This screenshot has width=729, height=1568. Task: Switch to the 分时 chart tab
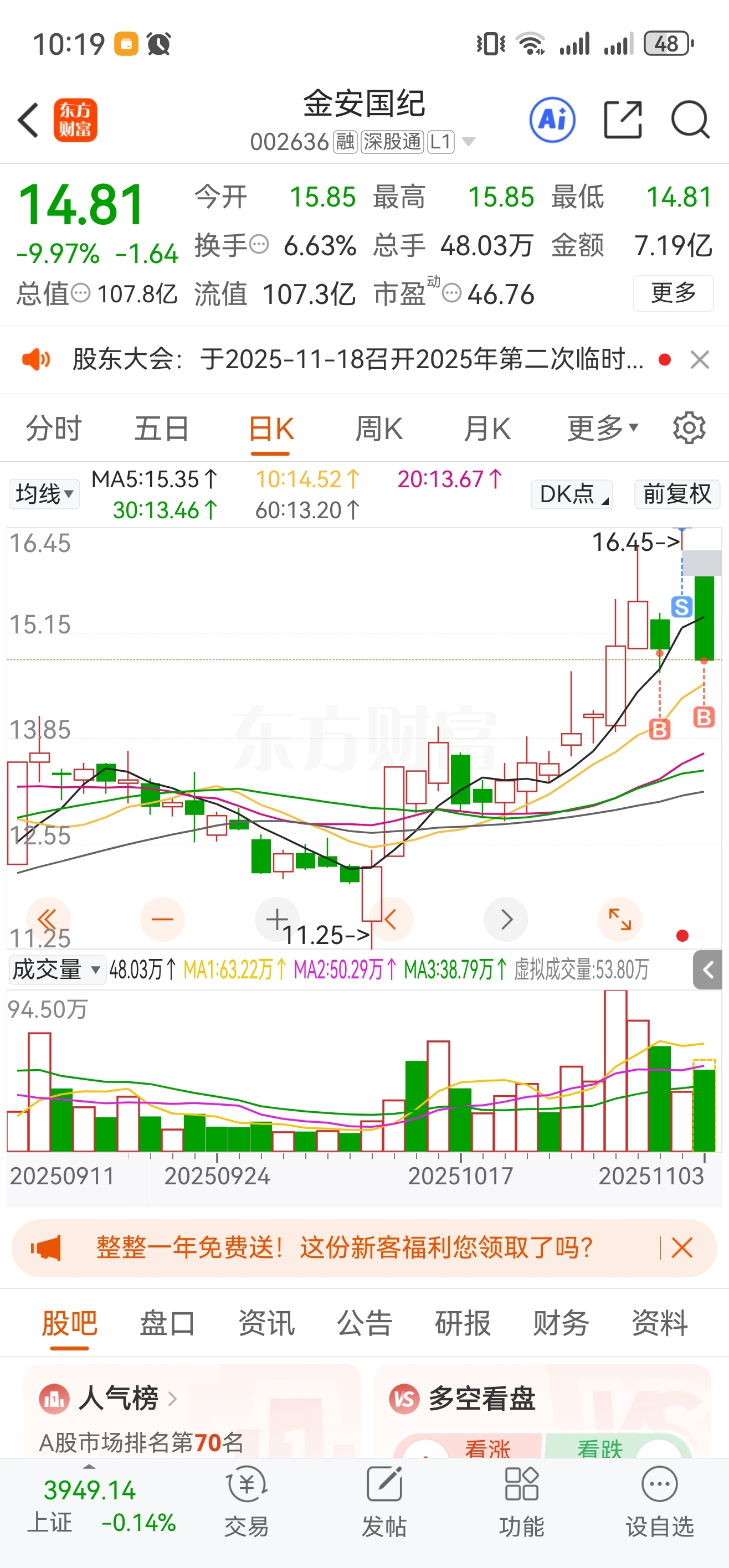(x=54, y=429)
